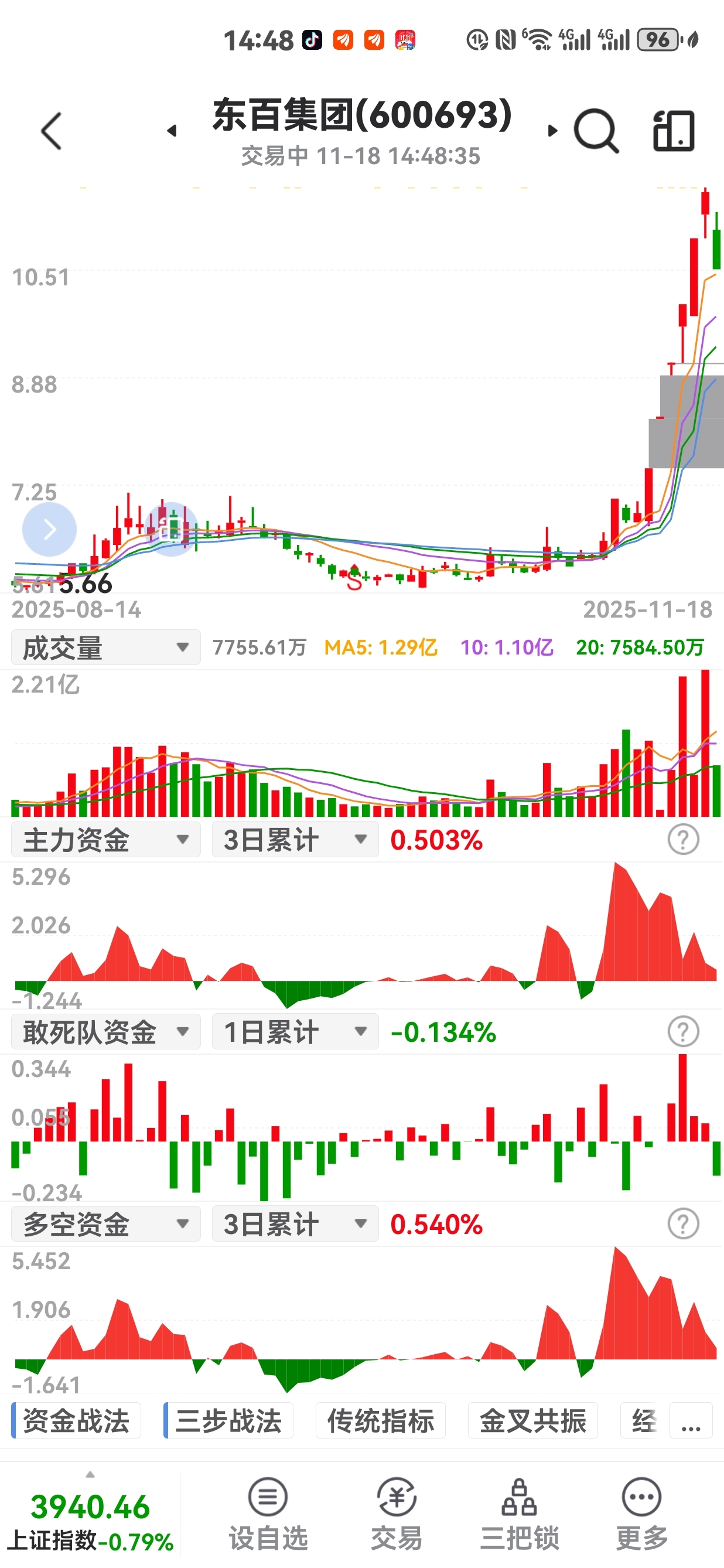Switch to the previous stock

(172, 131)
